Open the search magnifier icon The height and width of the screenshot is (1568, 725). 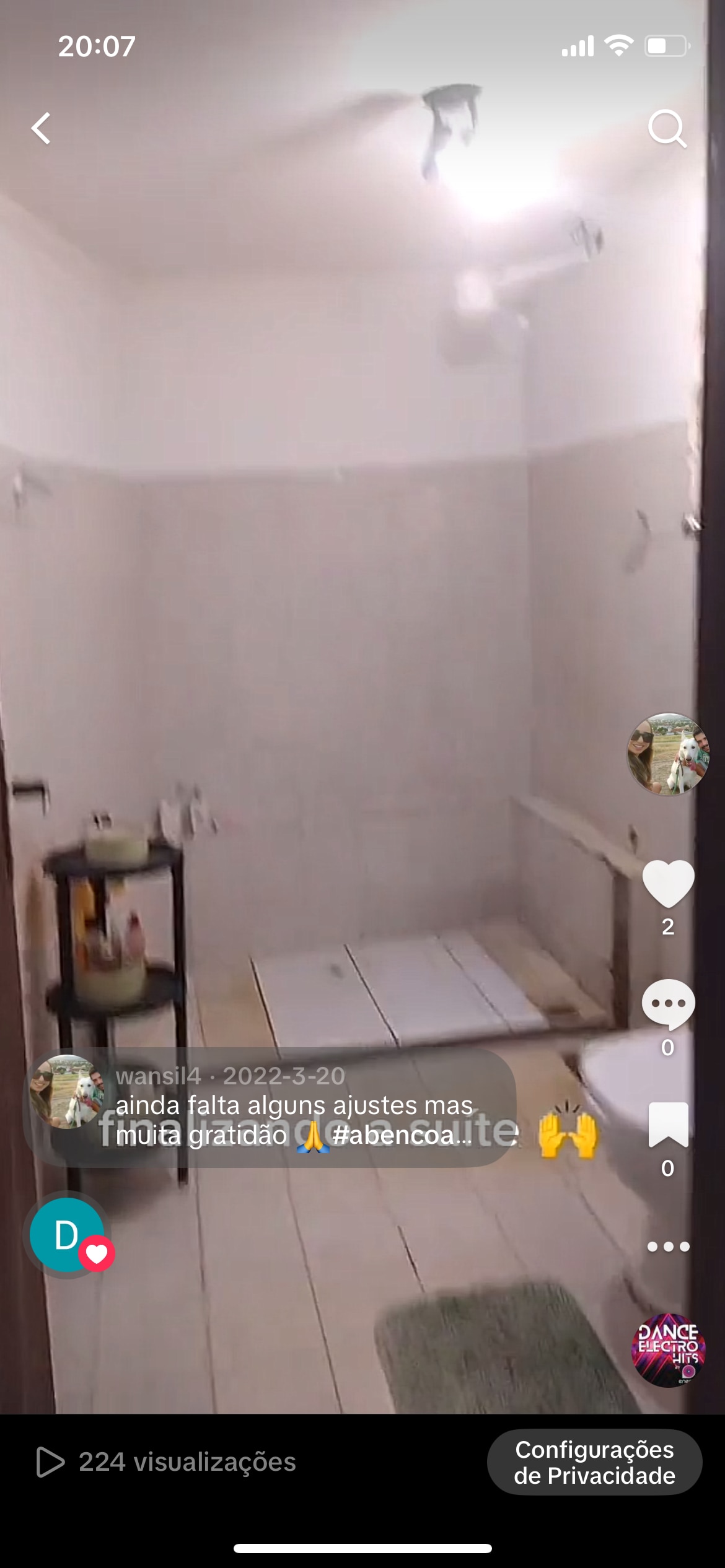(667, 129)
